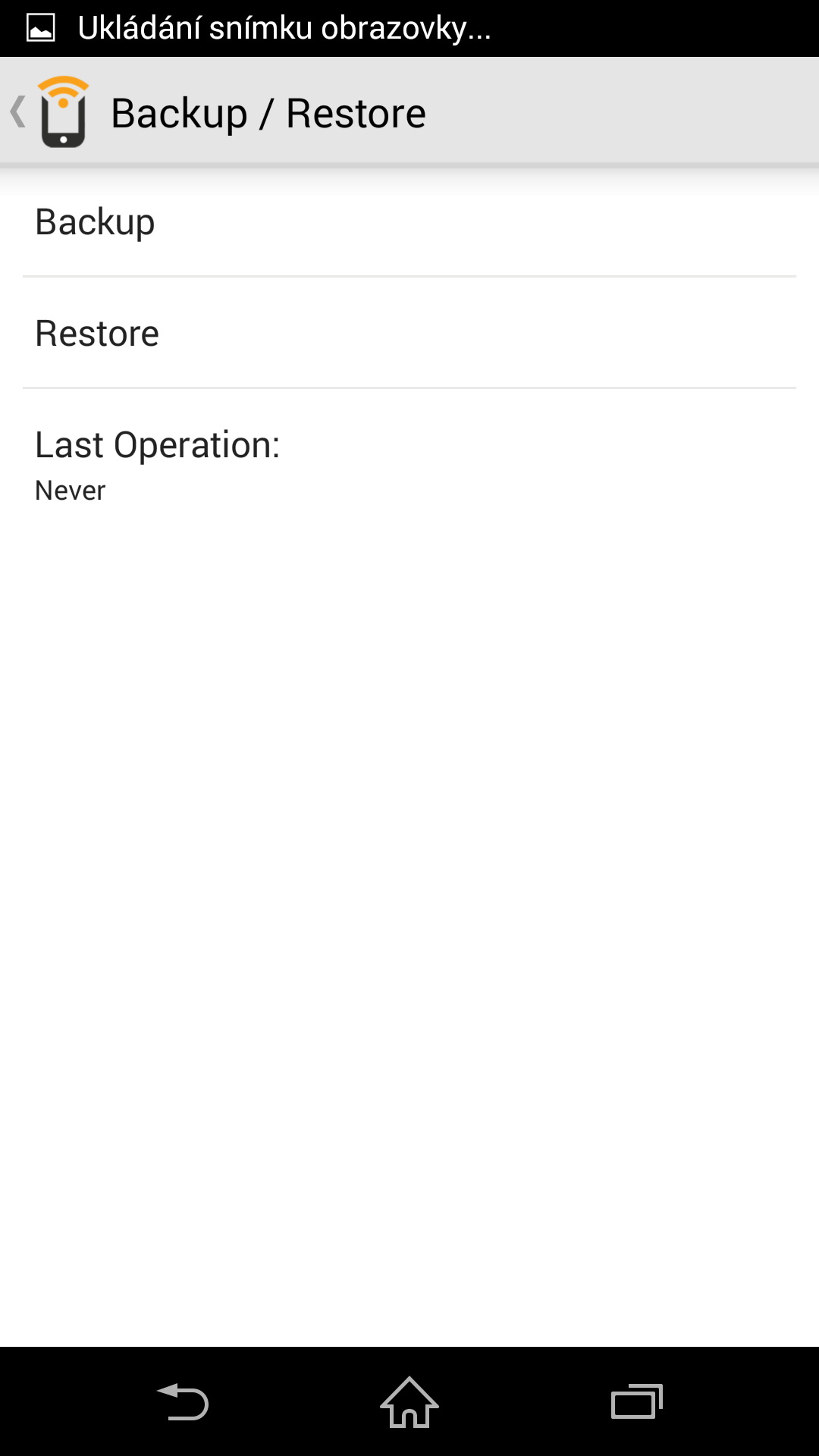This screenshot has height=1456, width=819.
Task: Go to the home screen
Action: [x=409, y=1401]
